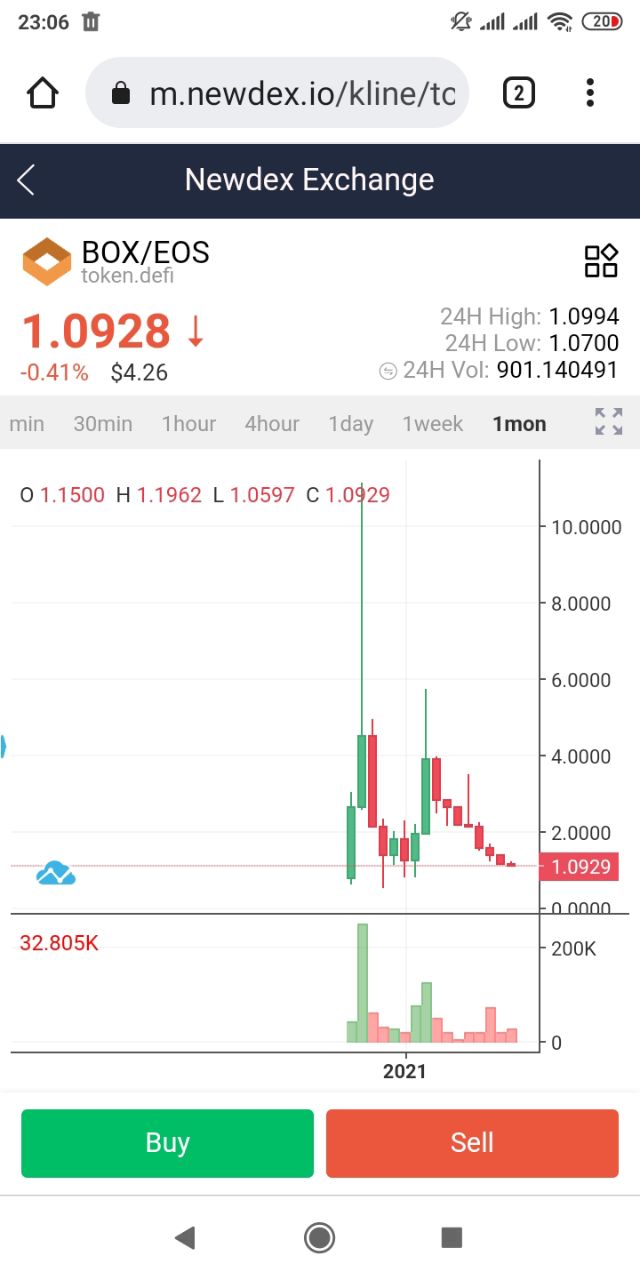
Task: Tap the system back button
Action: (x=184, y=1238)
